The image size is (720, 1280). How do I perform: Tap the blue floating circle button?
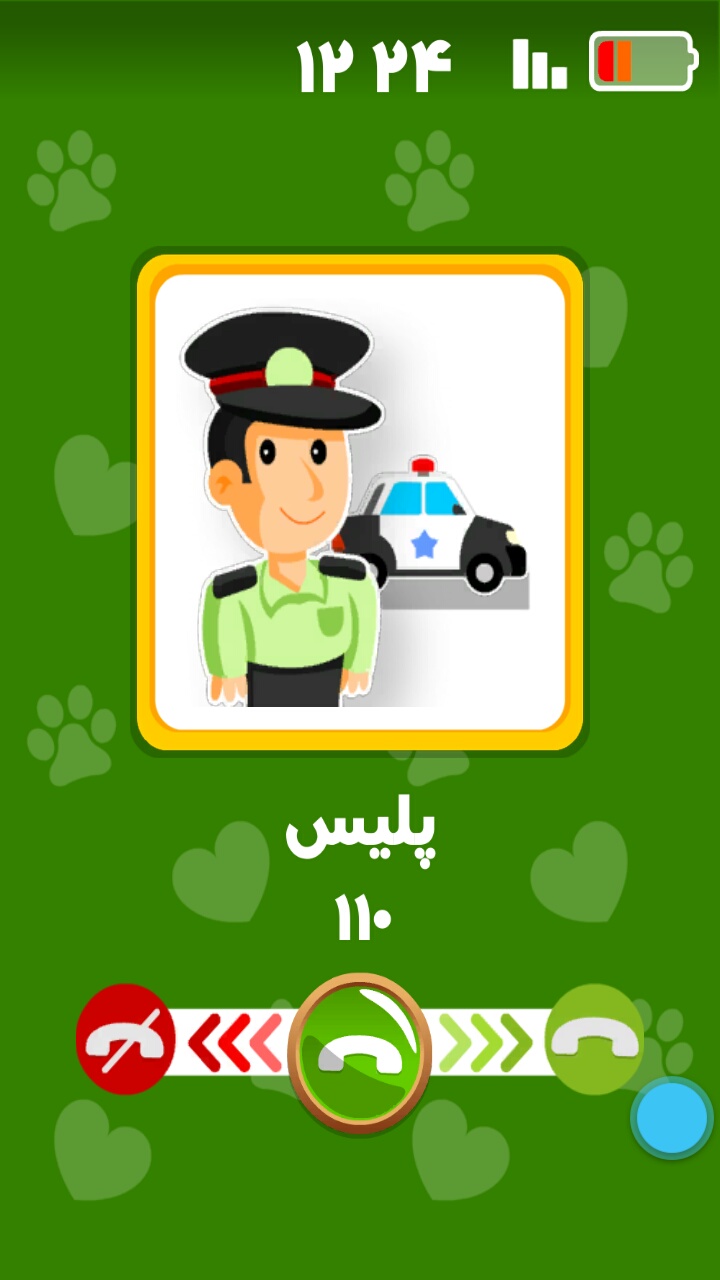(x=673, y=1117)
